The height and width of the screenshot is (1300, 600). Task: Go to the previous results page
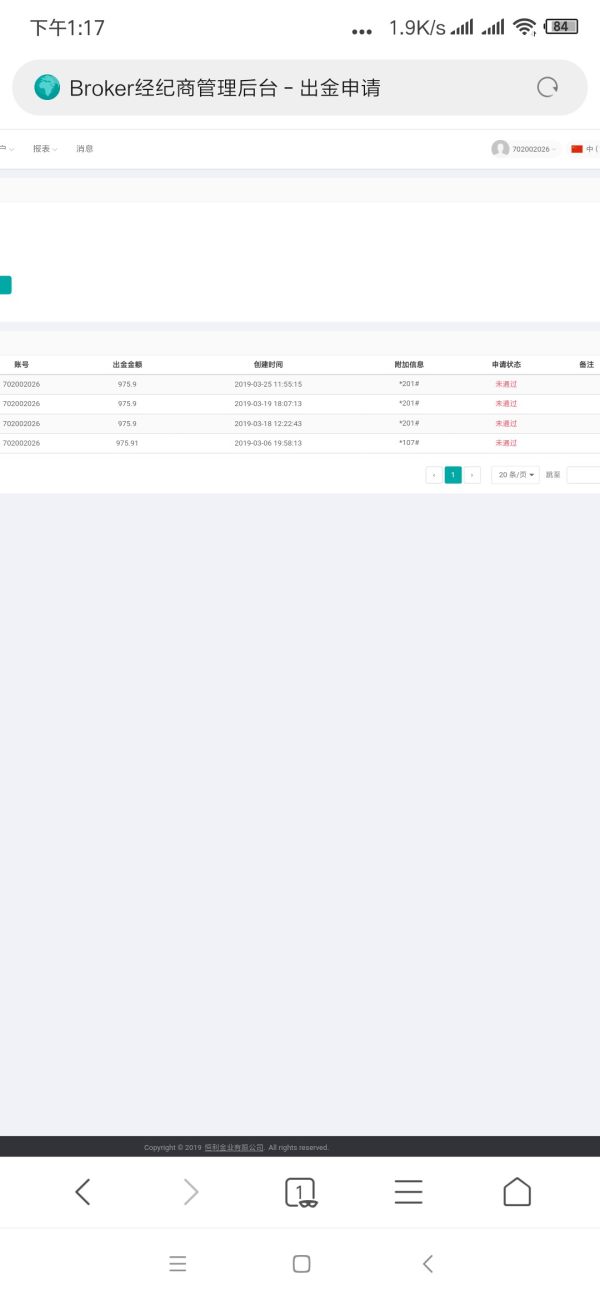[434, 475]
